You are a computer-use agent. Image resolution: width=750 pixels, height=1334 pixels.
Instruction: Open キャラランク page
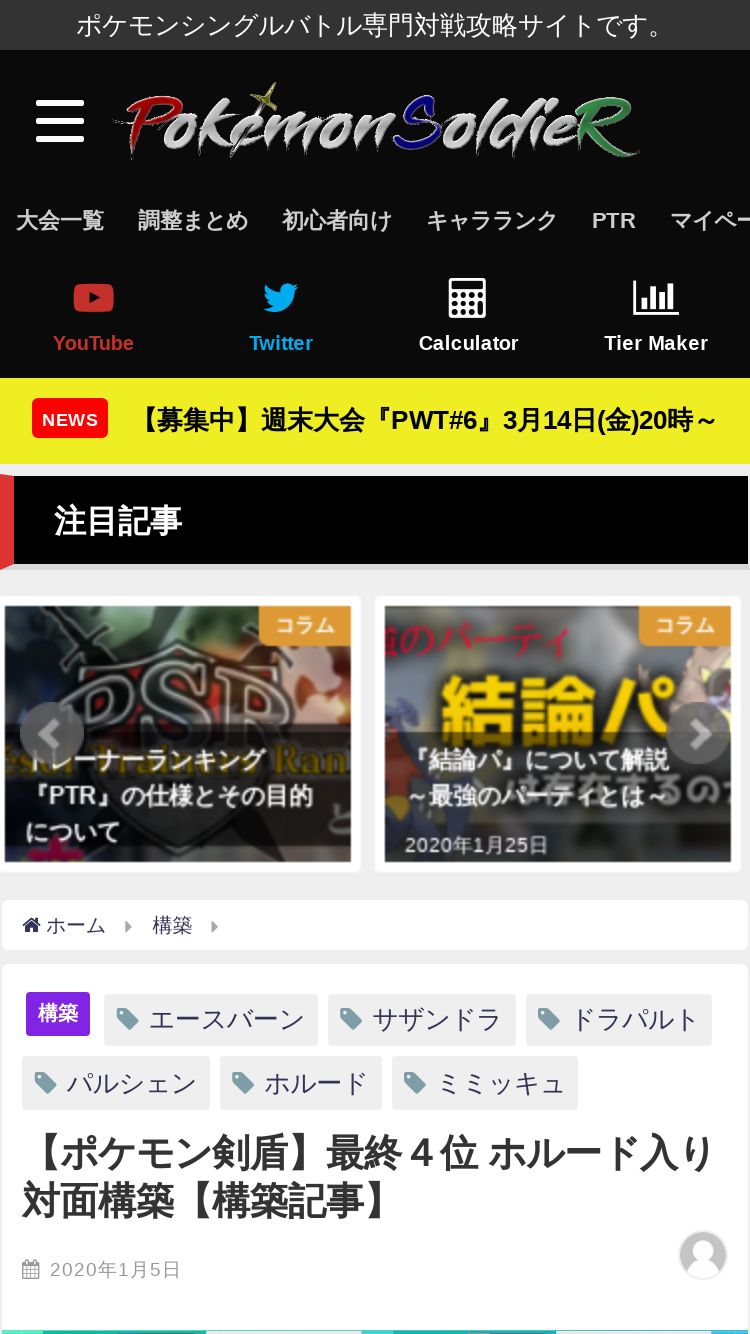coord(491,220)
